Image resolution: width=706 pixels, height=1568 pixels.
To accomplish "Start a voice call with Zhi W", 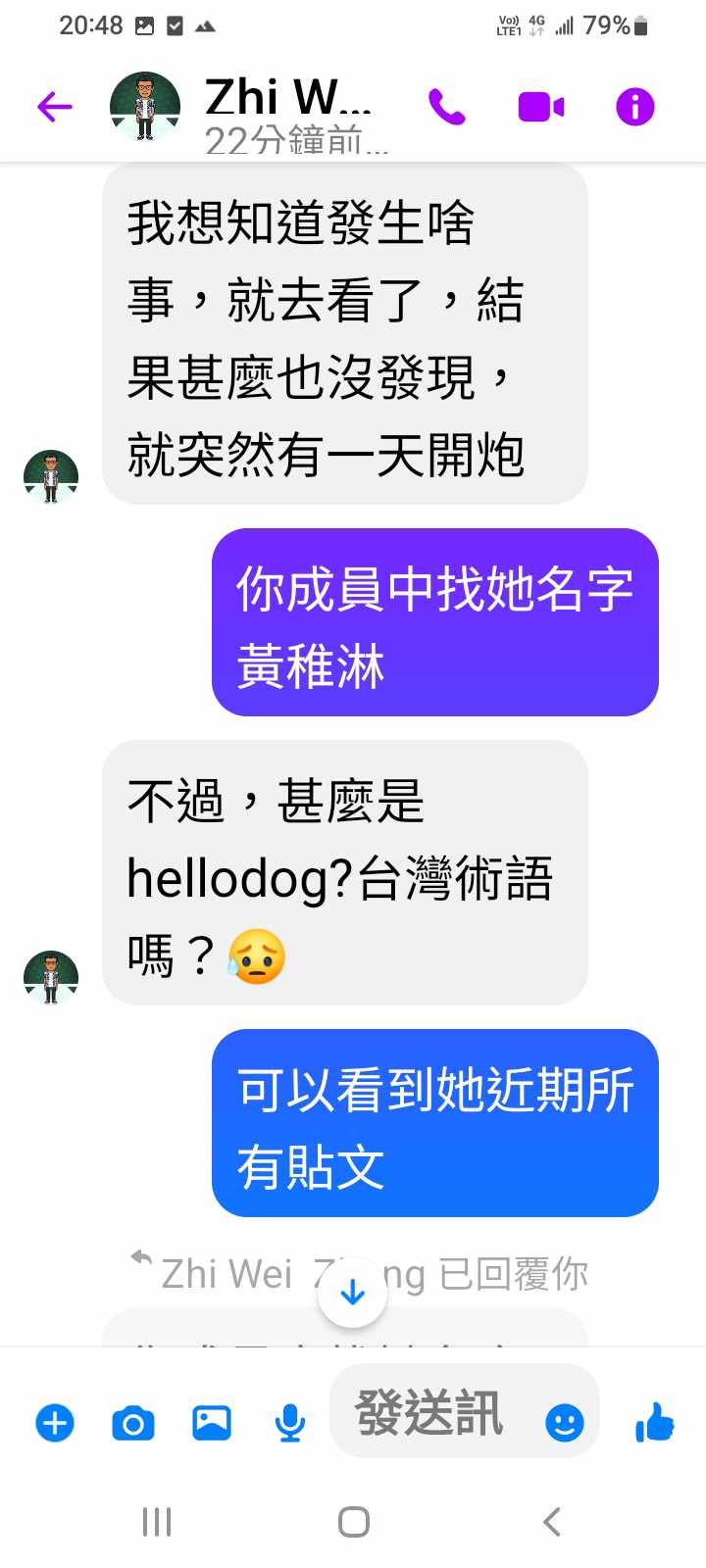I will [x=447, y=107].
